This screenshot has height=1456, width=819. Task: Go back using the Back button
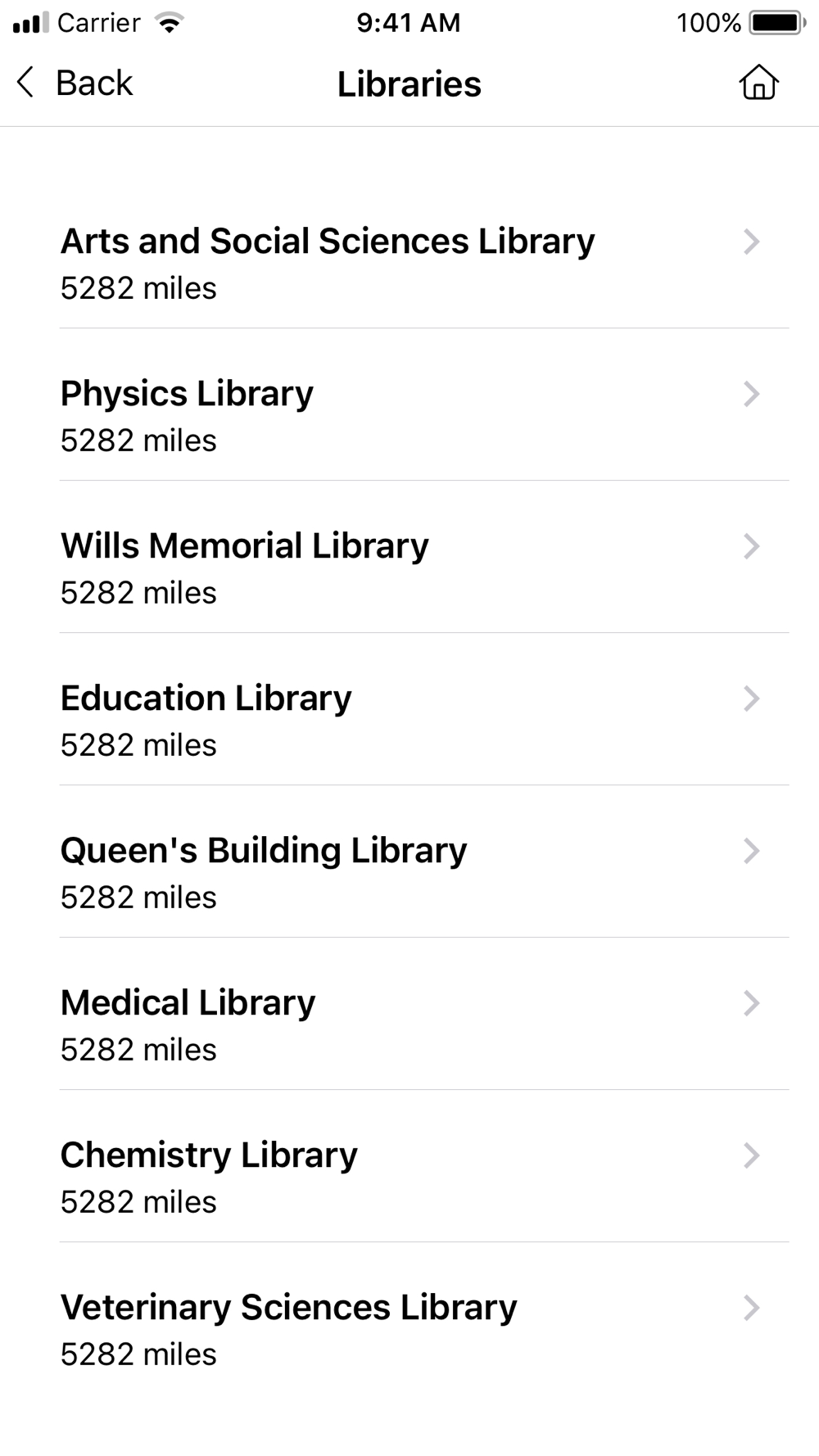tap(74, 83)
